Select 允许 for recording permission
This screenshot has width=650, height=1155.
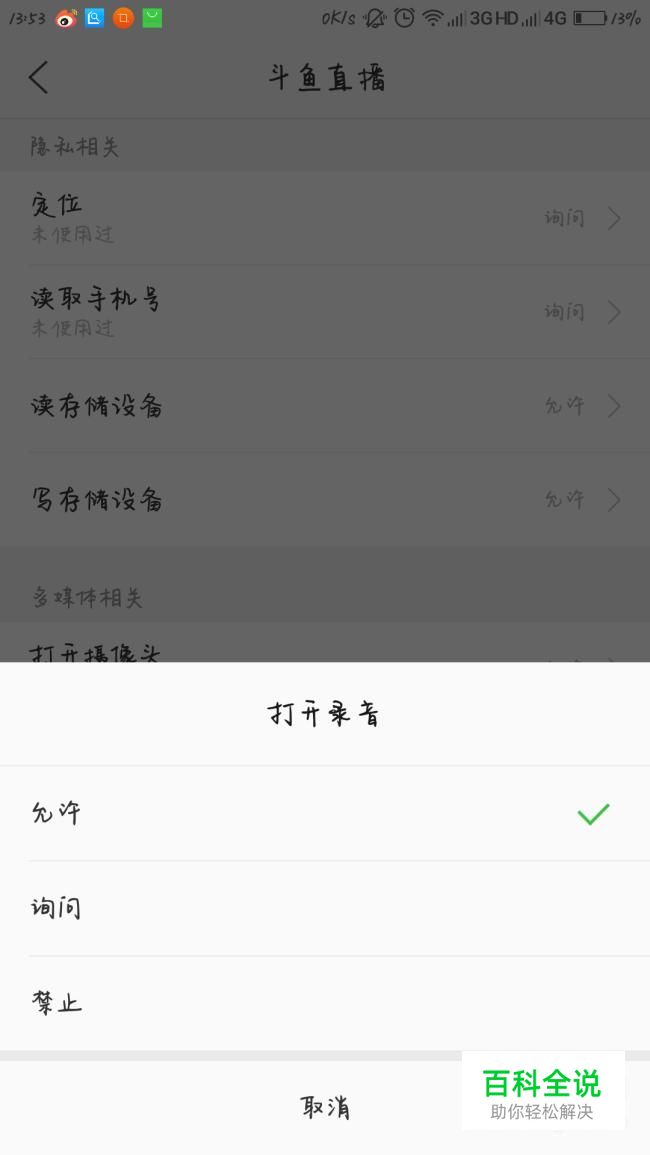[x=325, y=813]
